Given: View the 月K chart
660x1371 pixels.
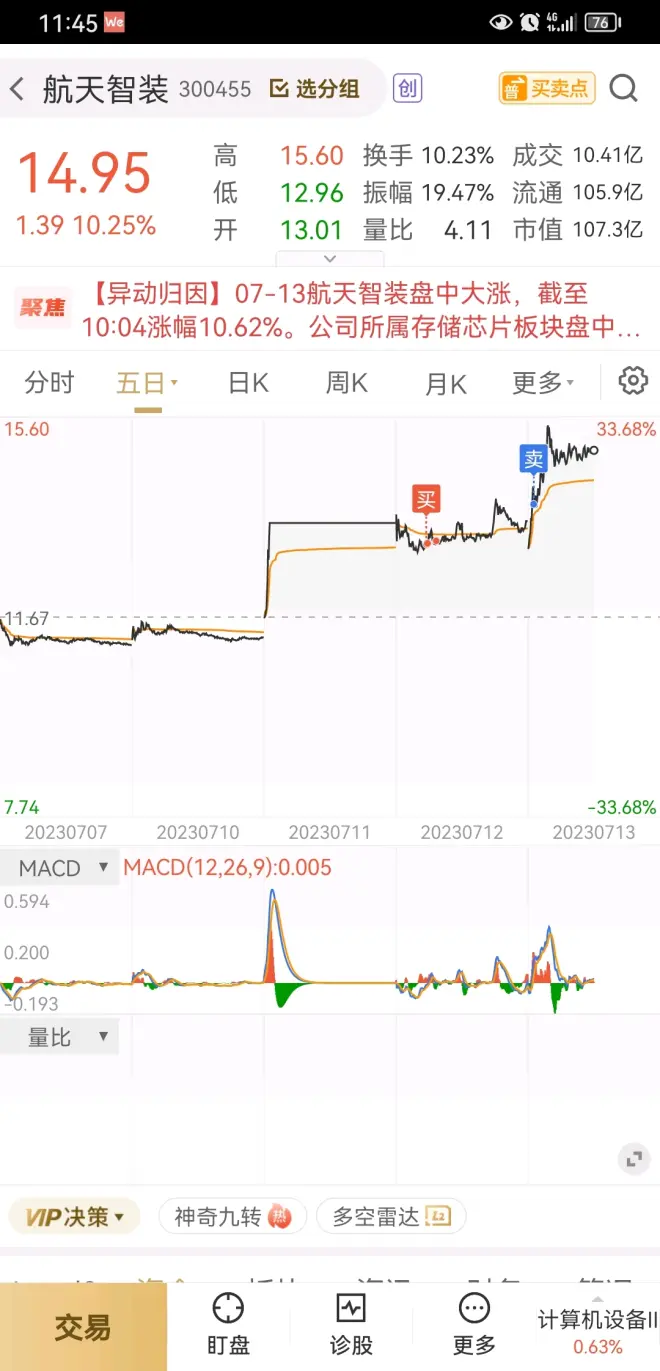Looking at the screenshot, I should (x=445, y=382).
